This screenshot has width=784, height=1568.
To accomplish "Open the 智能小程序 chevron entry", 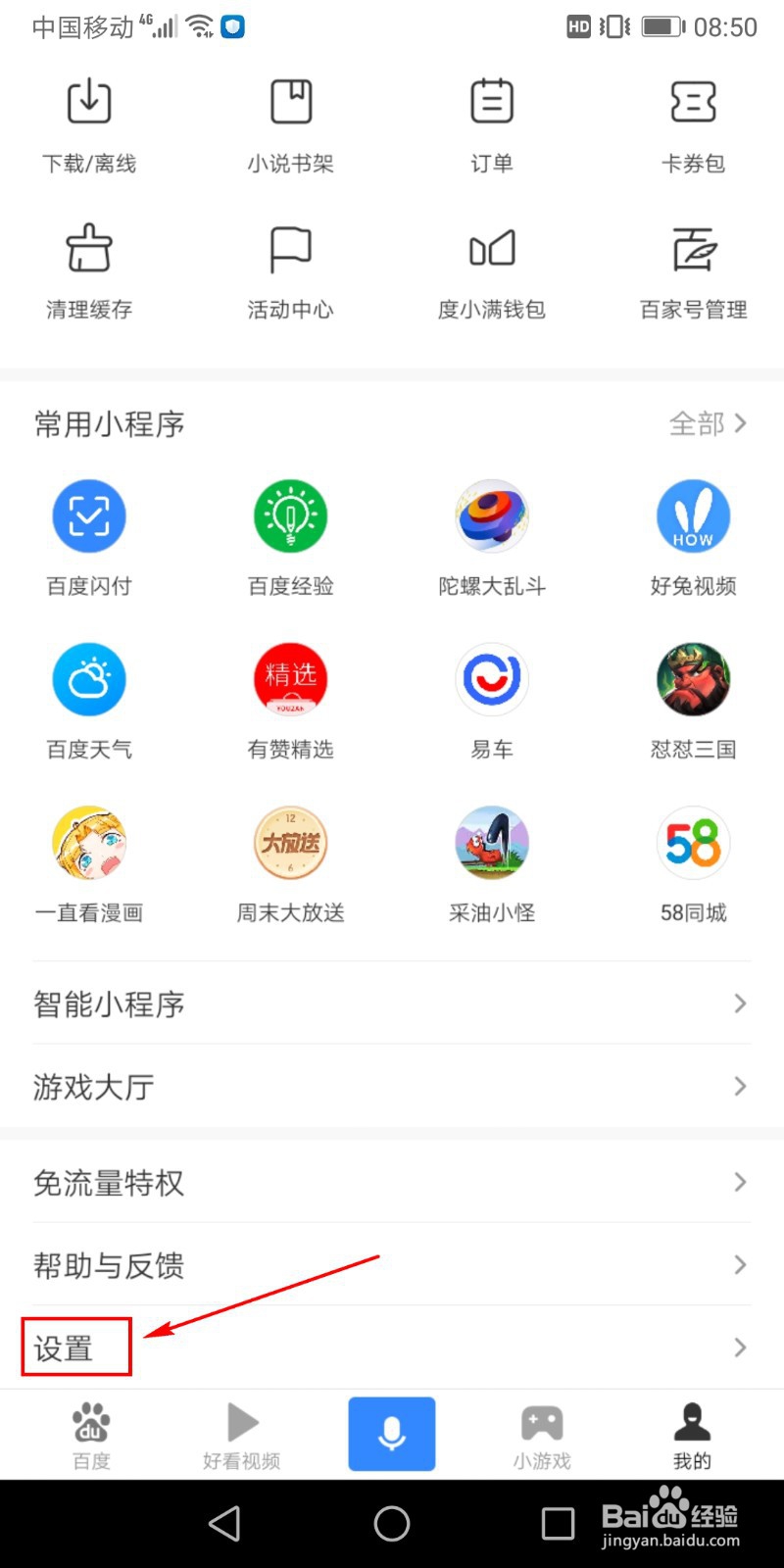I will [x=392, y=1004].
